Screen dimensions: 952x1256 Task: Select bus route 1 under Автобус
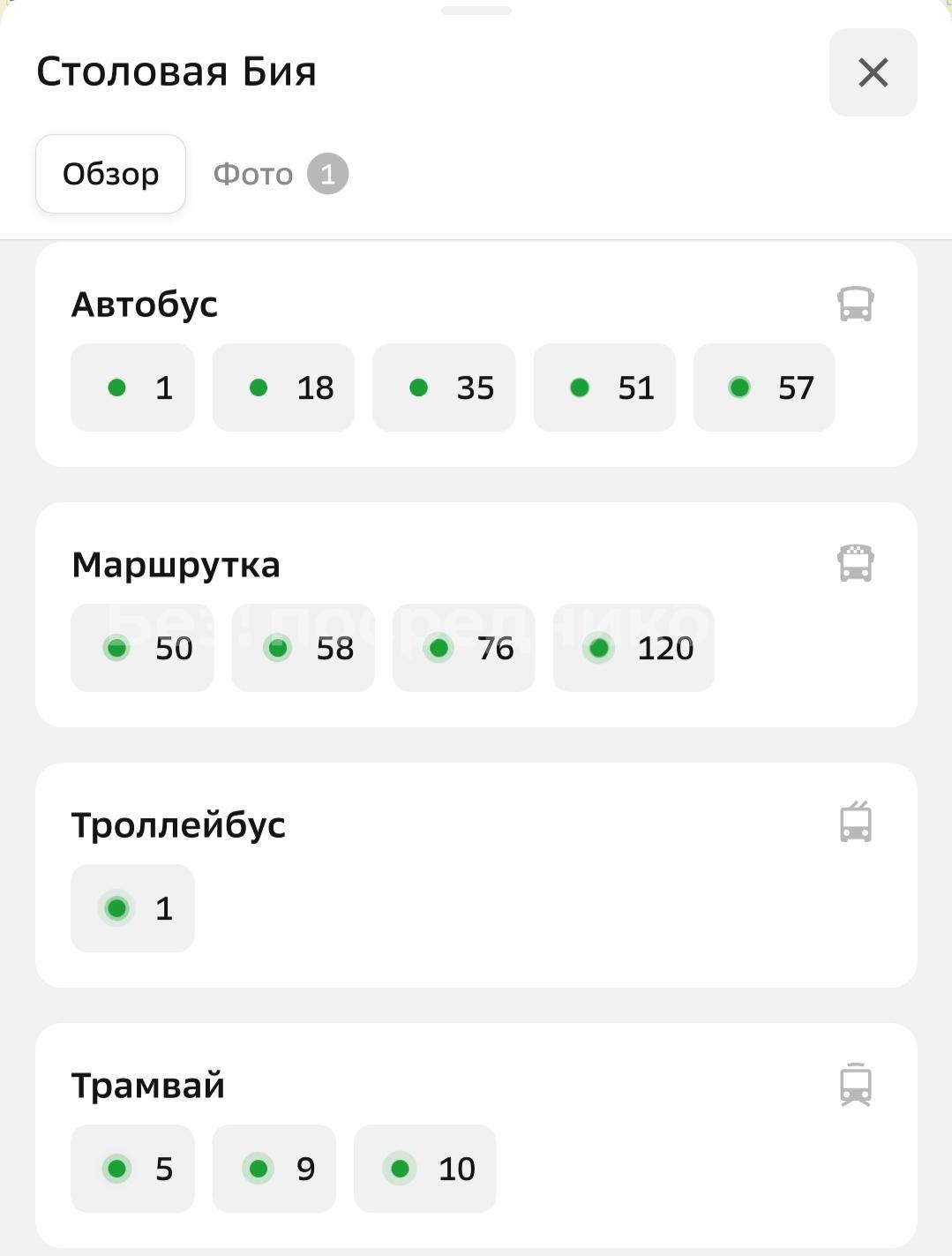(x=132, y=387)
